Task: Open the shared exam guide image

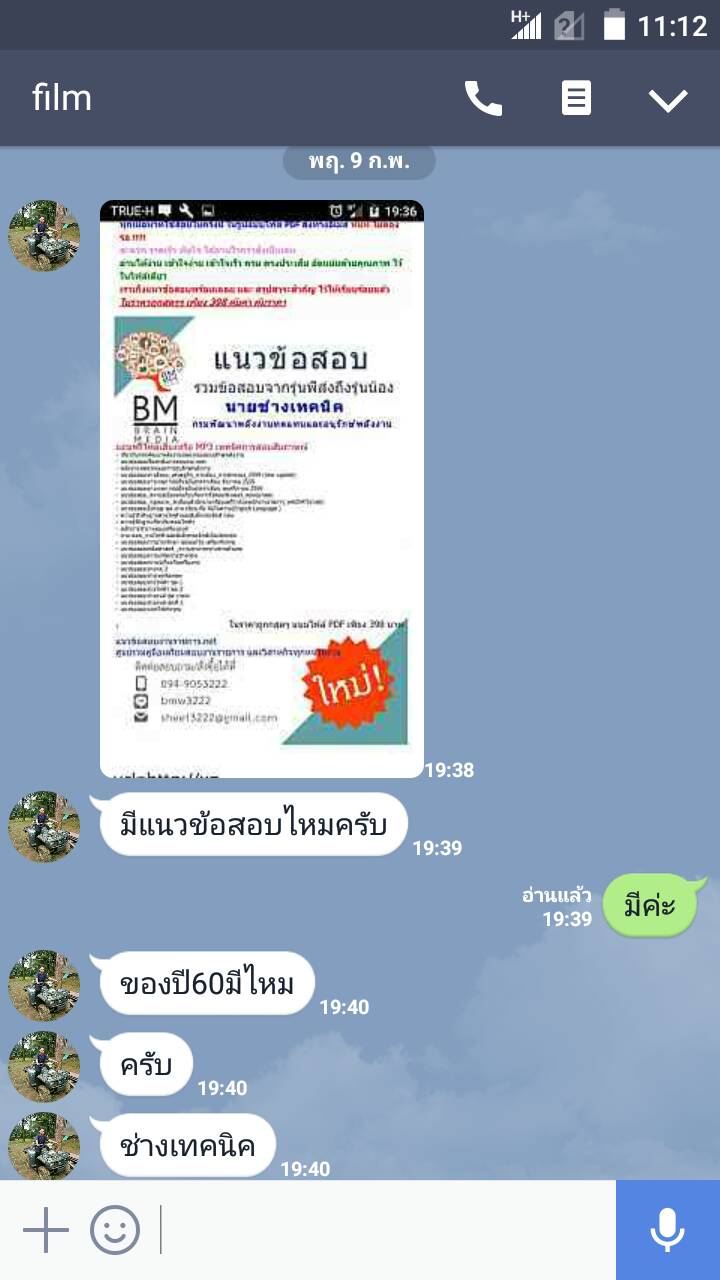Action: tap(262, 488)
